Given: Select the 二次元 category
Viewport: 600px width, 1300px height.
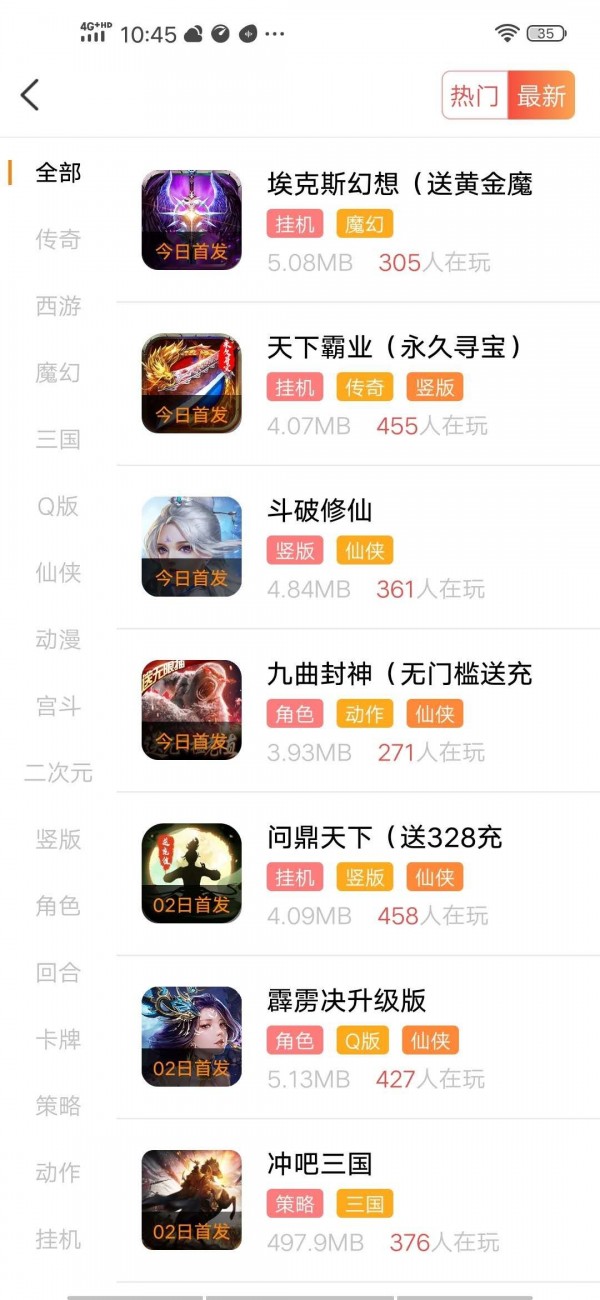Looking at the screenshot, I should pyautogui.click(x=58, y=773).
